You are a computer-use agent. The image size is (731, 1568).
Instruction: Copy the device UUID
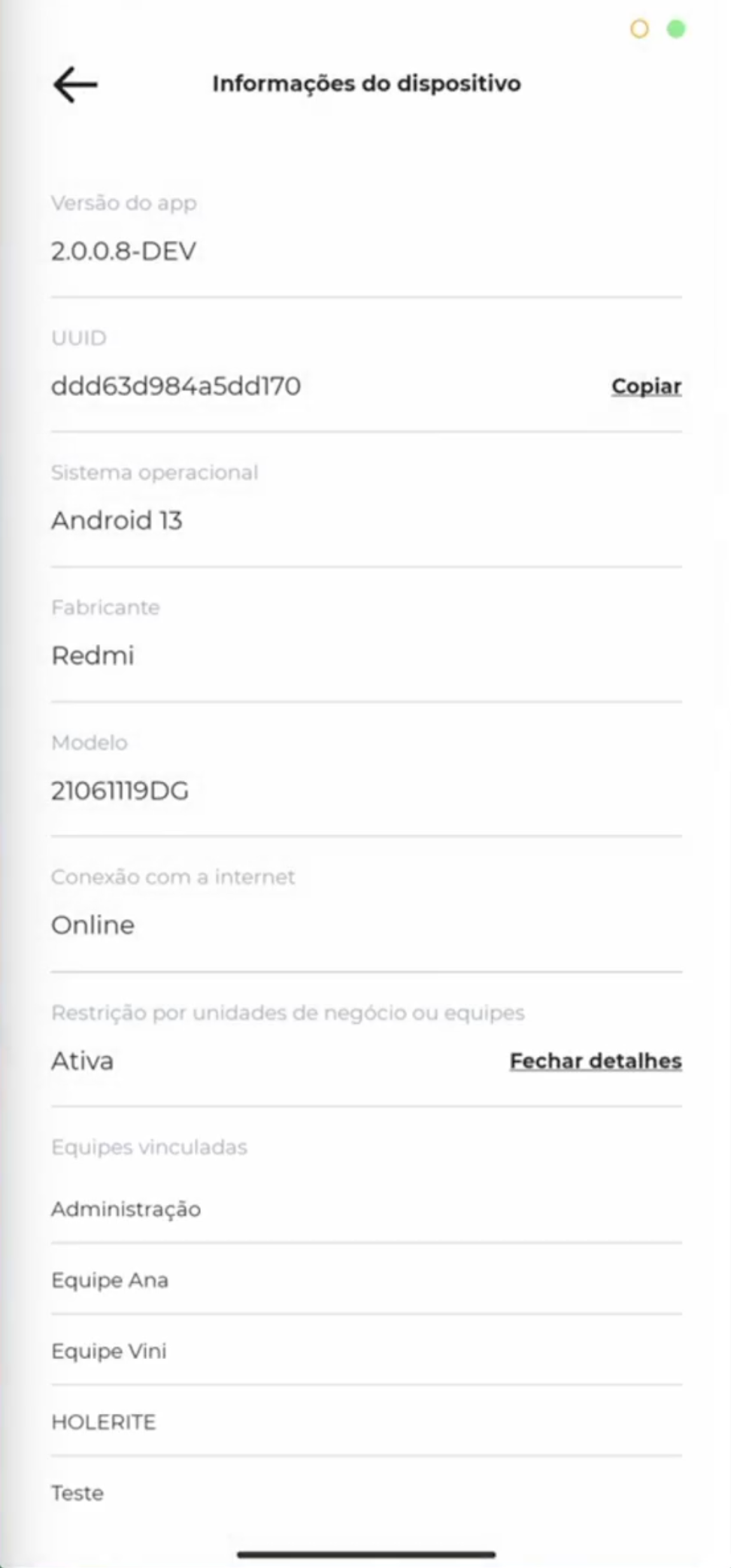tap(646, 386)
